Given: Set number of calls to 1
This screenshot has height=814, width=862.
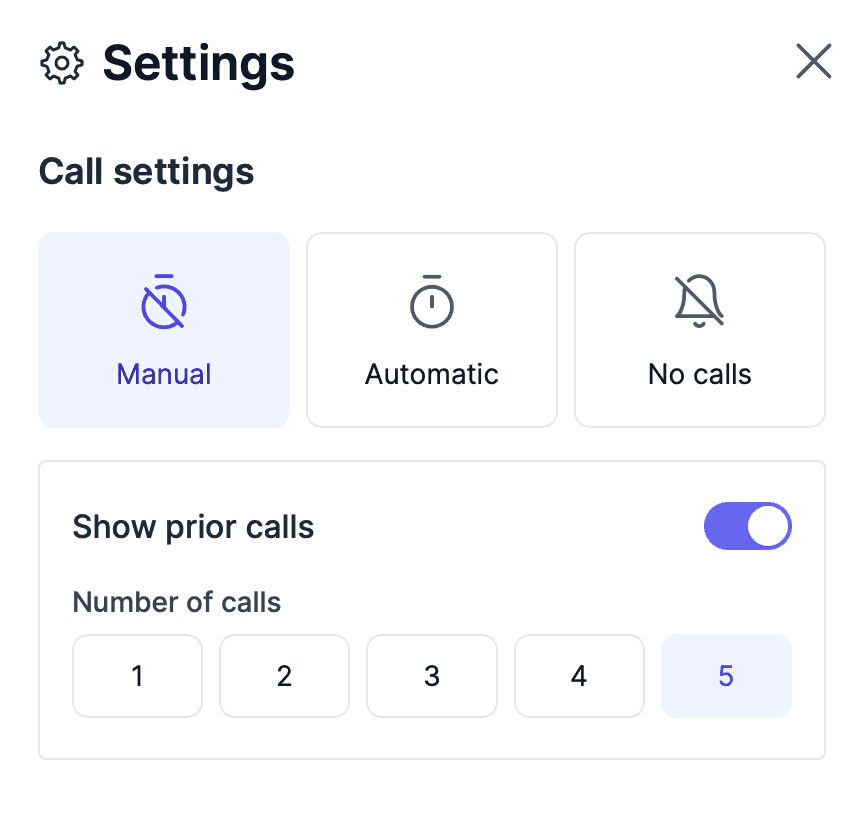Looking at the screenshot, I should [137, 676].
